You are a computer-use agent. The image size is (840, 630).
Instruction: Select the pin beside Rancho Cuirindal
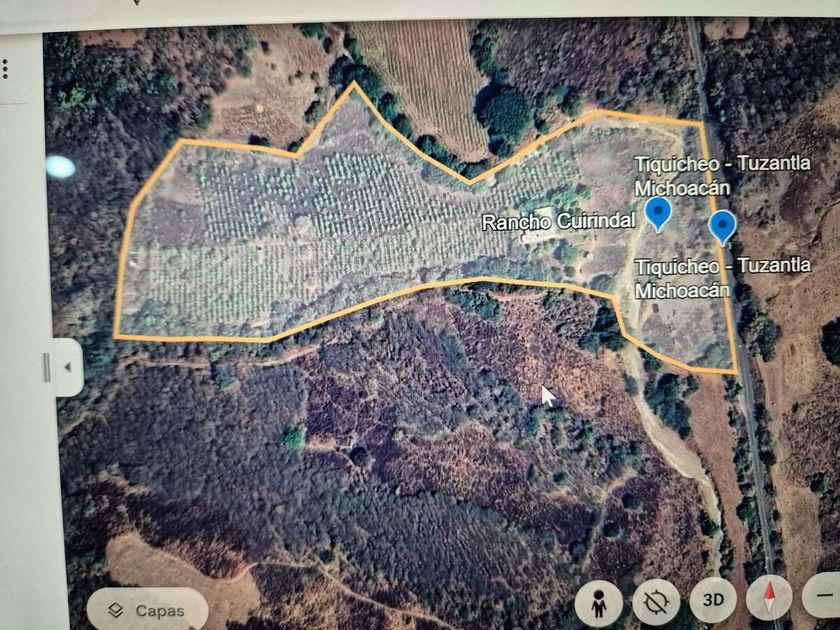(x=658, y=213)
